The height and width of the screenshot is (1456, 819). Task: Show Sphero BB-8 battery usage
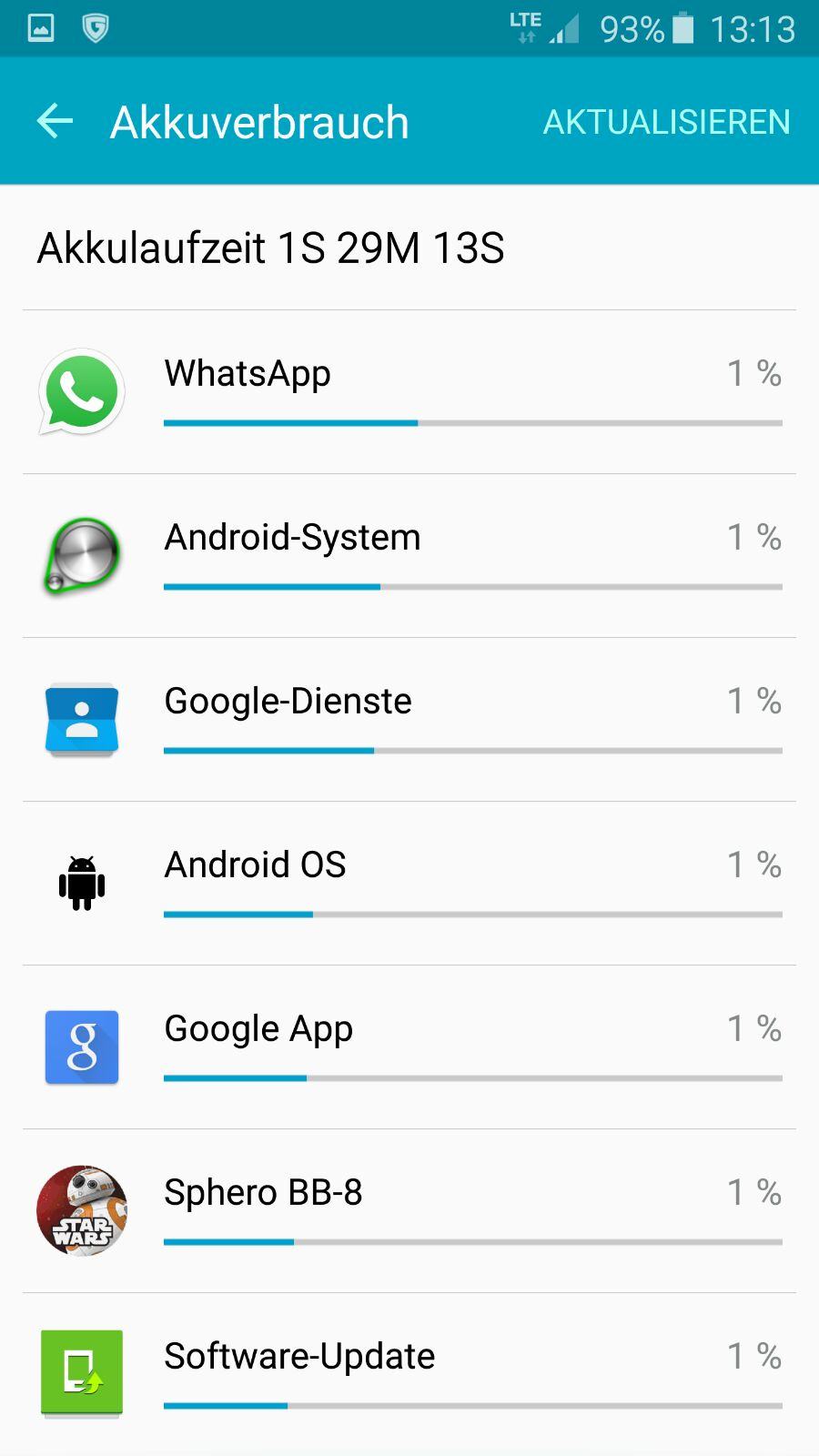(x=409, y=1211)
